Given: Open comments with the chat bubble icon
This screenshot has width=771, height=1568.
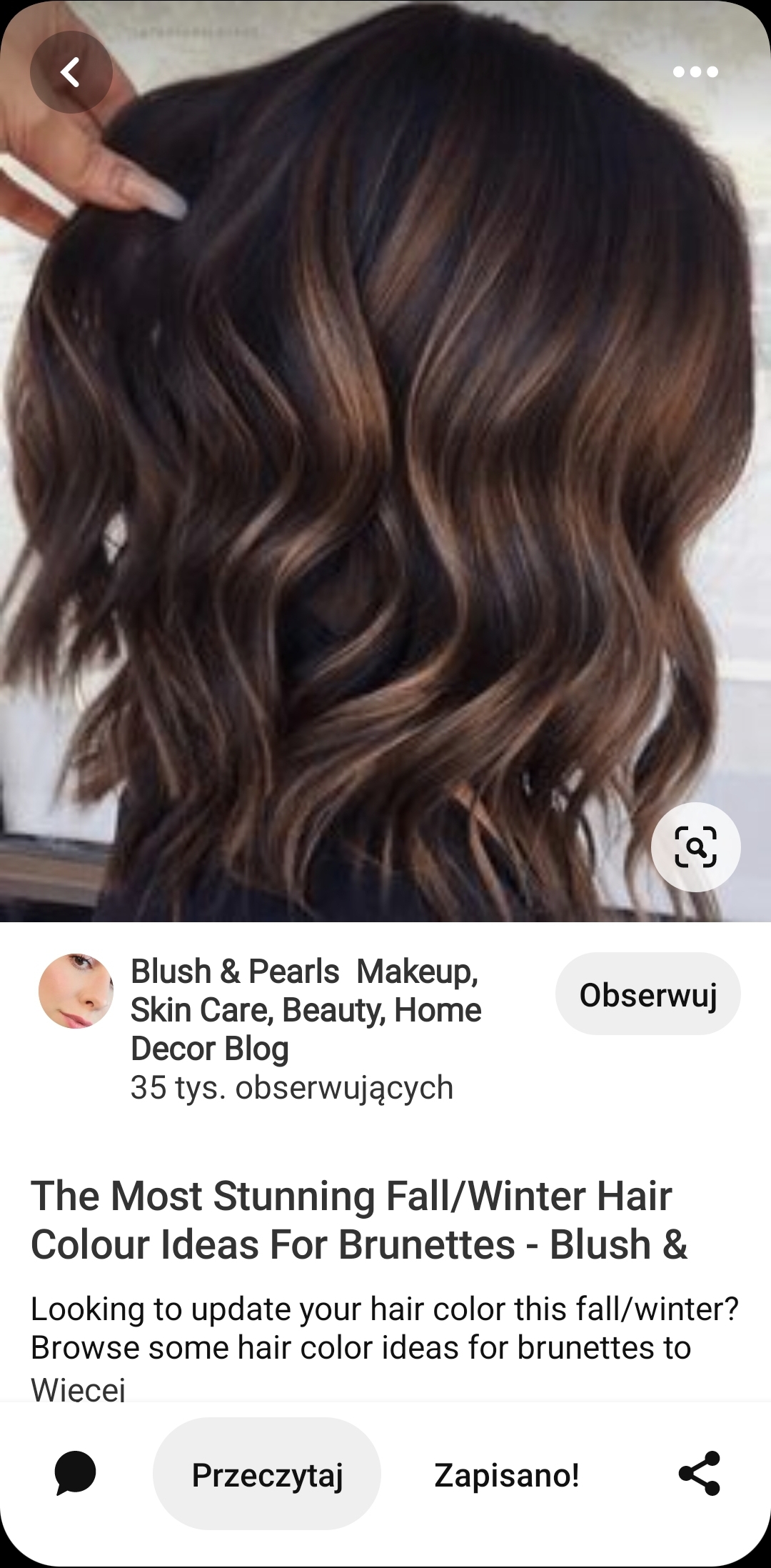Looking at the screenshot, I should pyautogui.click(x=75, y=1473).
